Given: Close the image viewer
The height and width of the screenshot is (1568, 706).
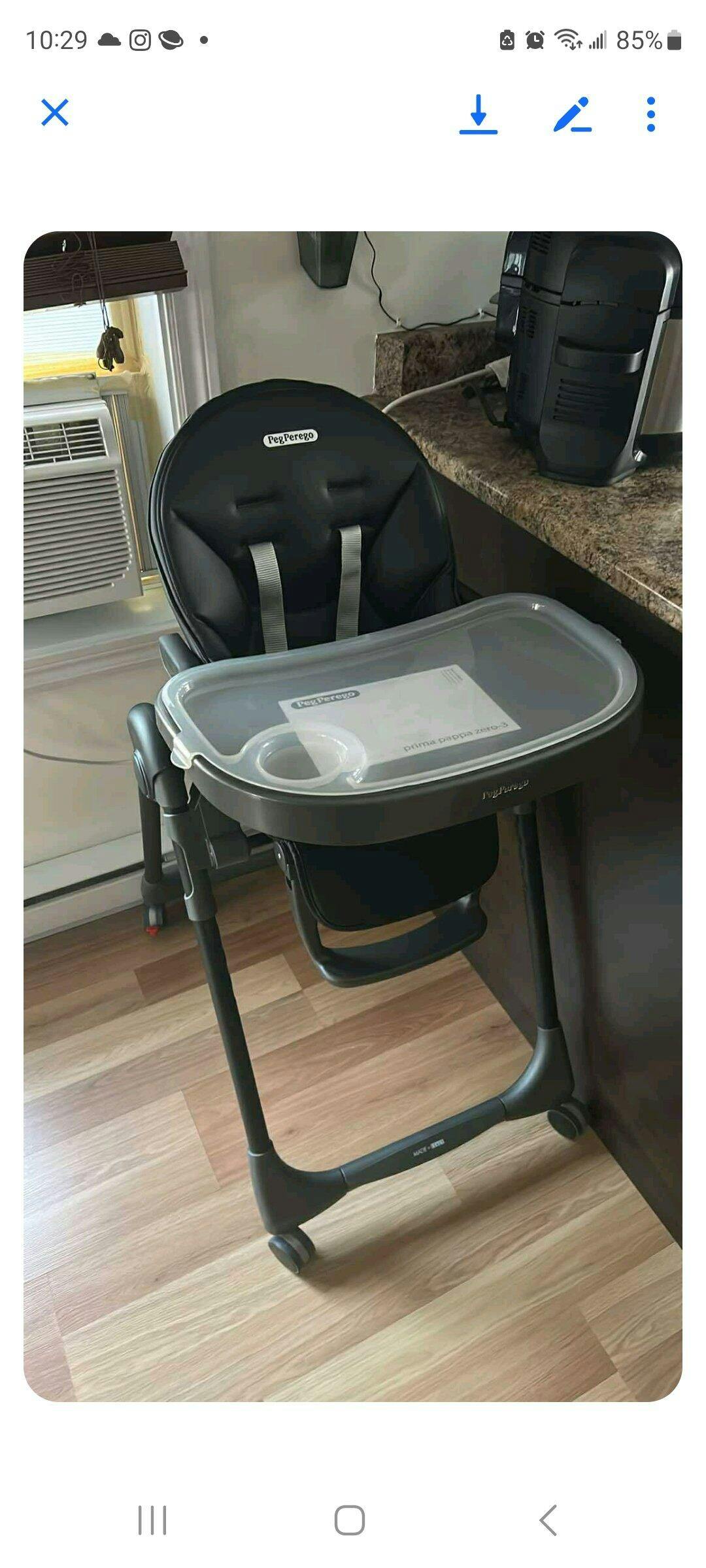Looking at the screenshot, I should (55, 112).
